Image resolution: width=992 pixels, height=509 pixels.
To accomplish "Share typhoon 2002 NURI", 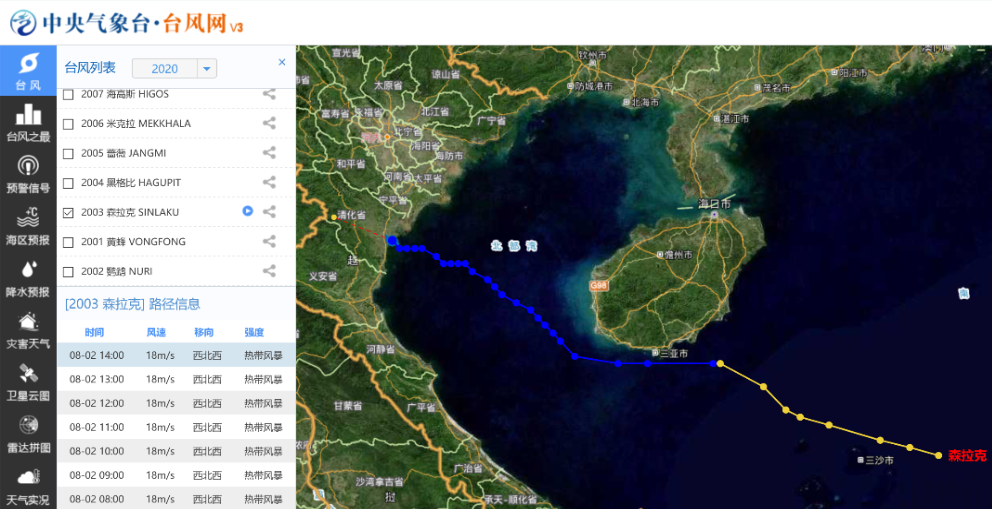I will 270,271.
